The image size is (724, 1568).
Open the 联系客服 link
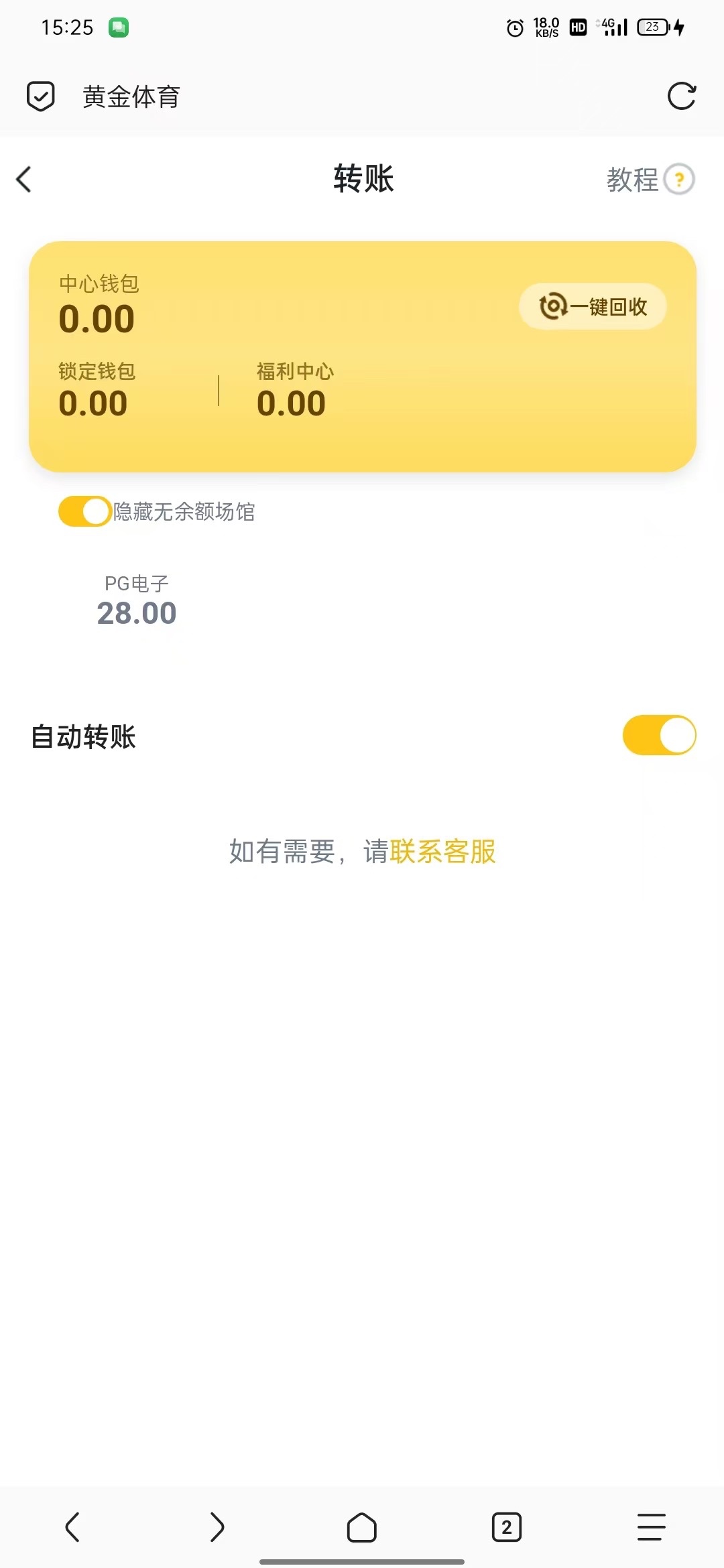coord(442,852)
